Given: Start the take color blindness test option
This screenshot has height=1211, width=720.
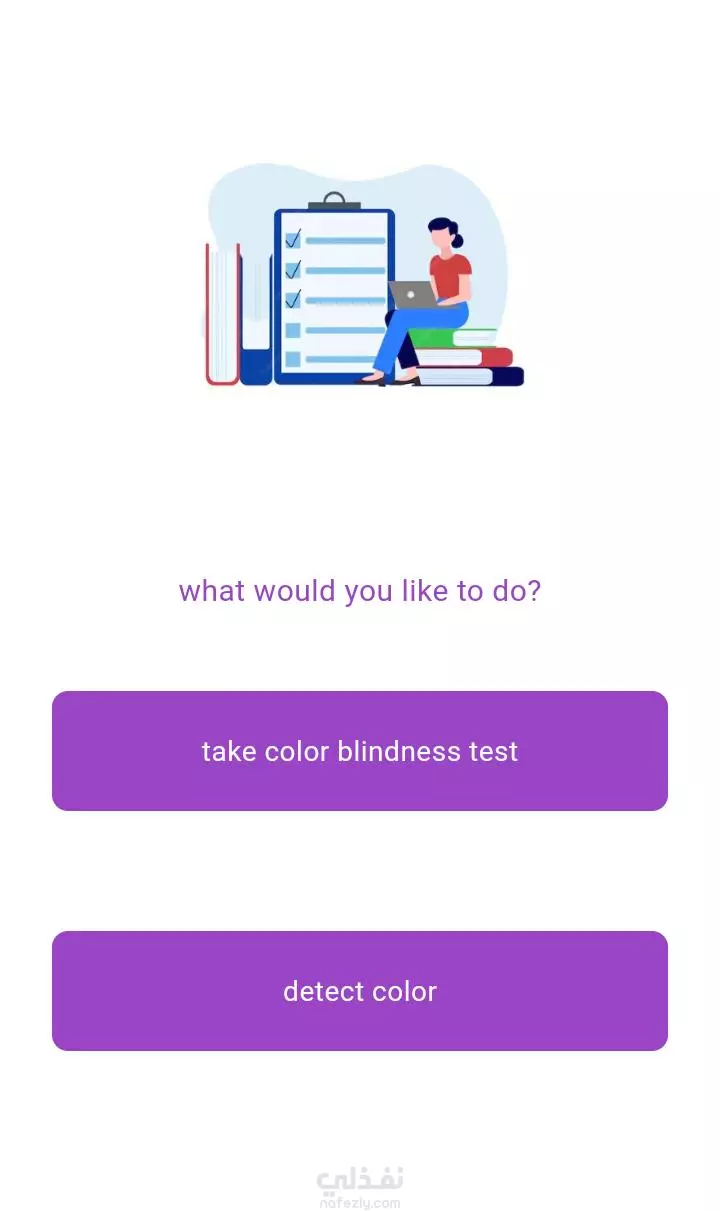Looking at the screenshot, I should pos(360,751).
